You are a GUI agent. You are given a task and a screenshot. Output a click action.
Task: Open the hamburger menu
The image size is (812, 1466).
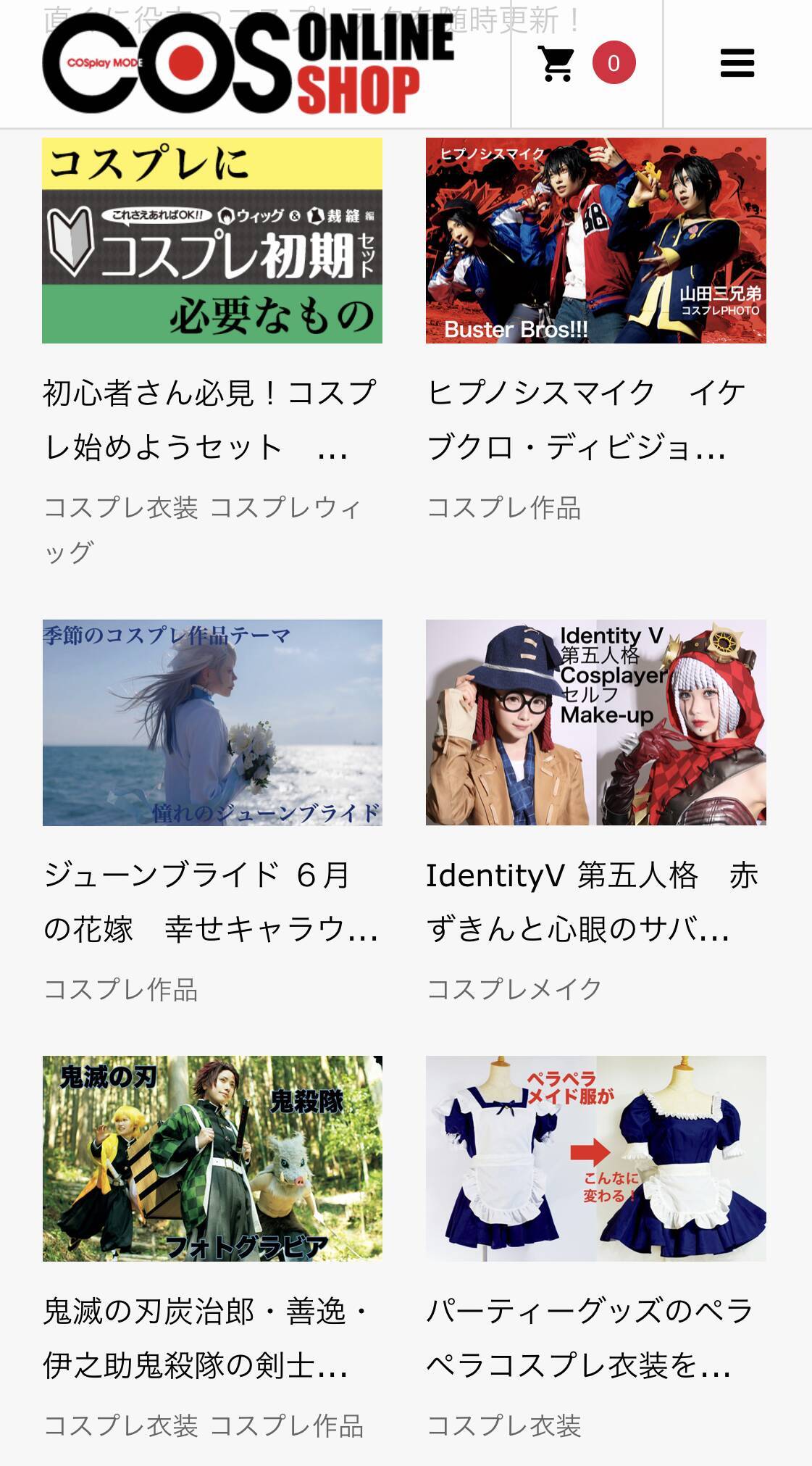[737, 64]
